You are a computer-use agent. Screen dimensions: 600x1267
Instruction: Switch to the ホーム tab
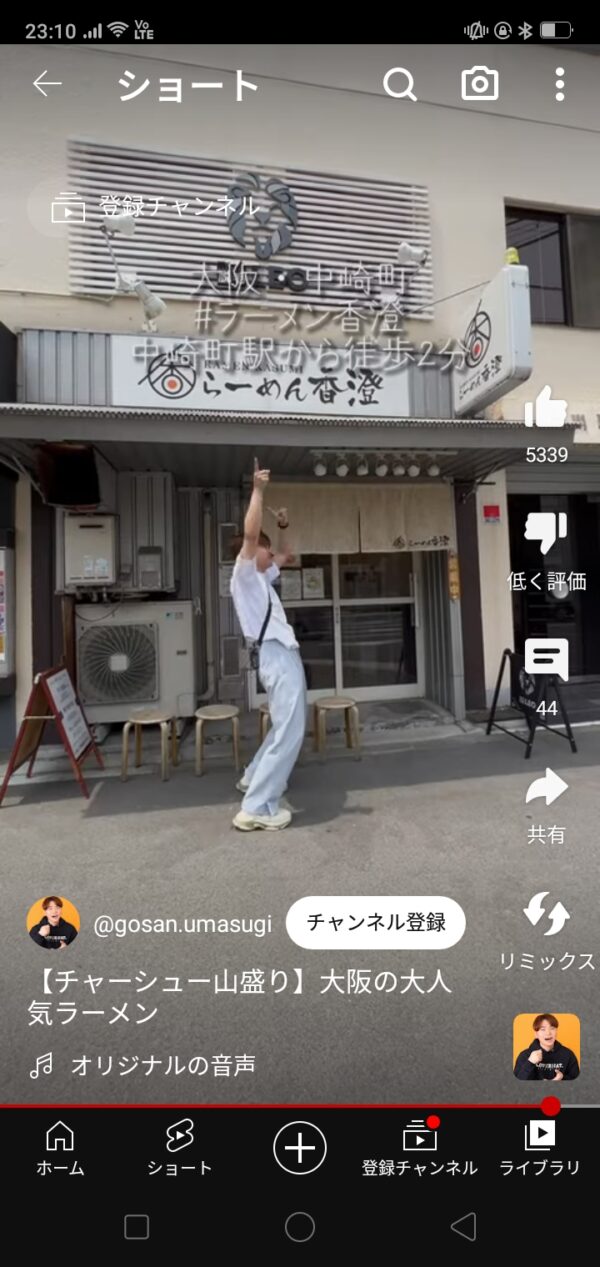60,1147
